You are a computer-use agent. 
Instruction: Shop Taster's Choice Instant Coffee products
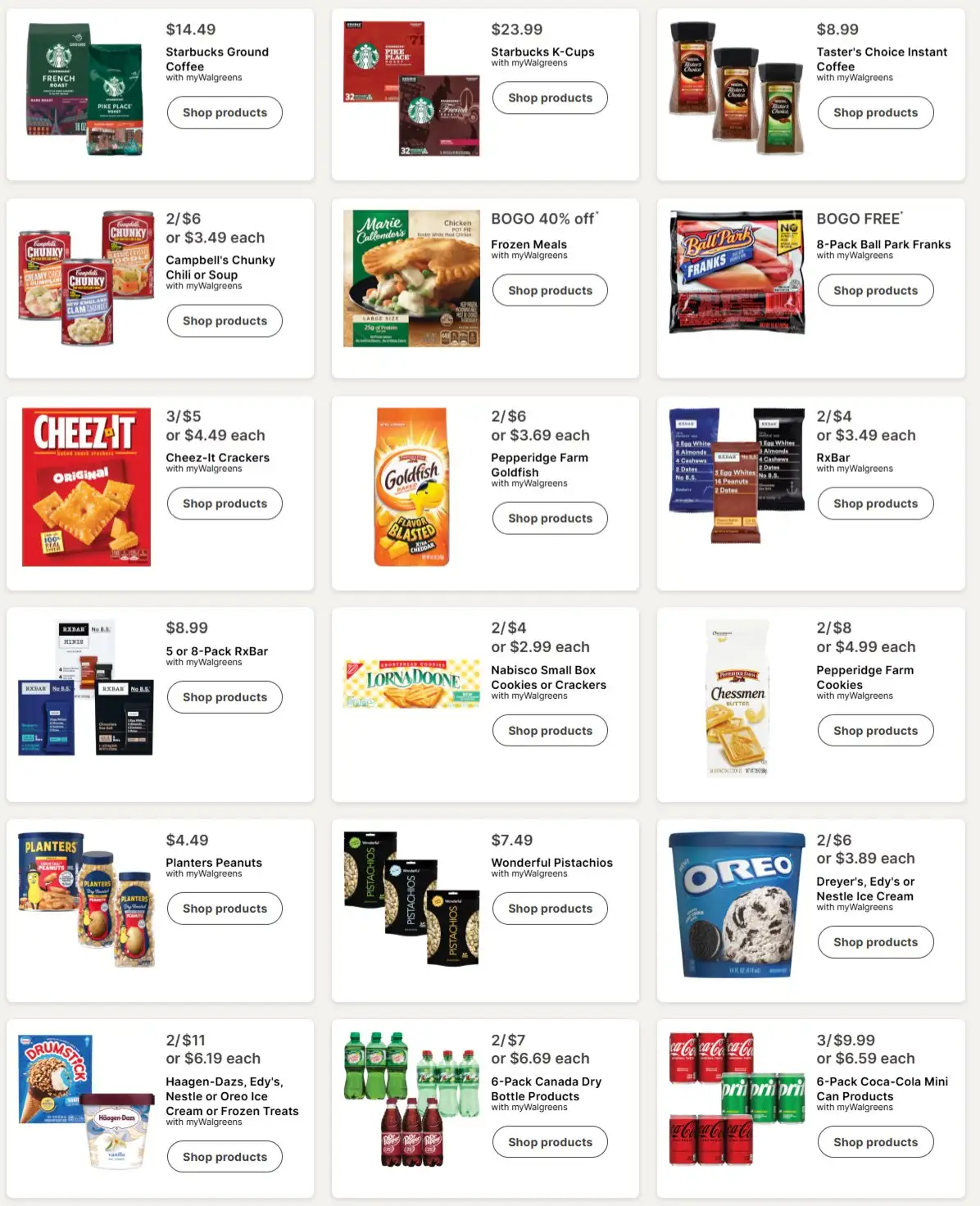(875, 112)
